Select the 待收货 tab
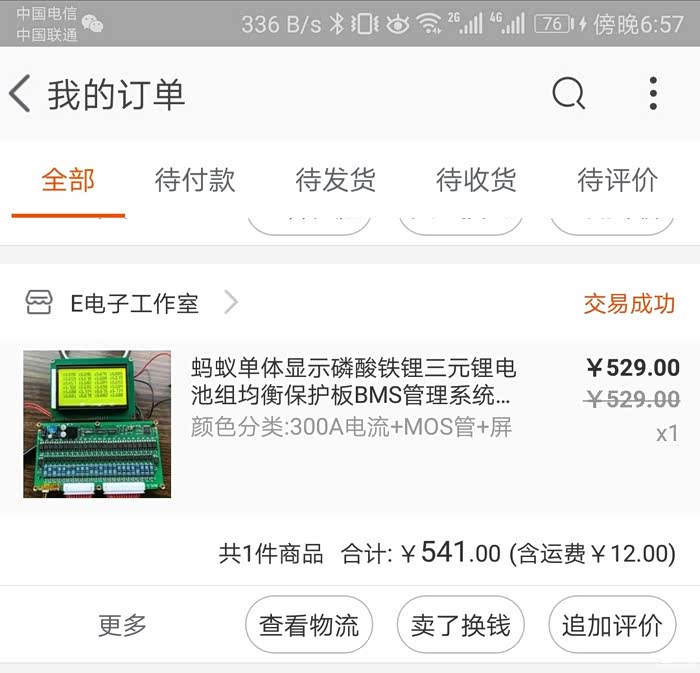The width and height of the screenshot is (700, 673). click(x=476, y=180)
